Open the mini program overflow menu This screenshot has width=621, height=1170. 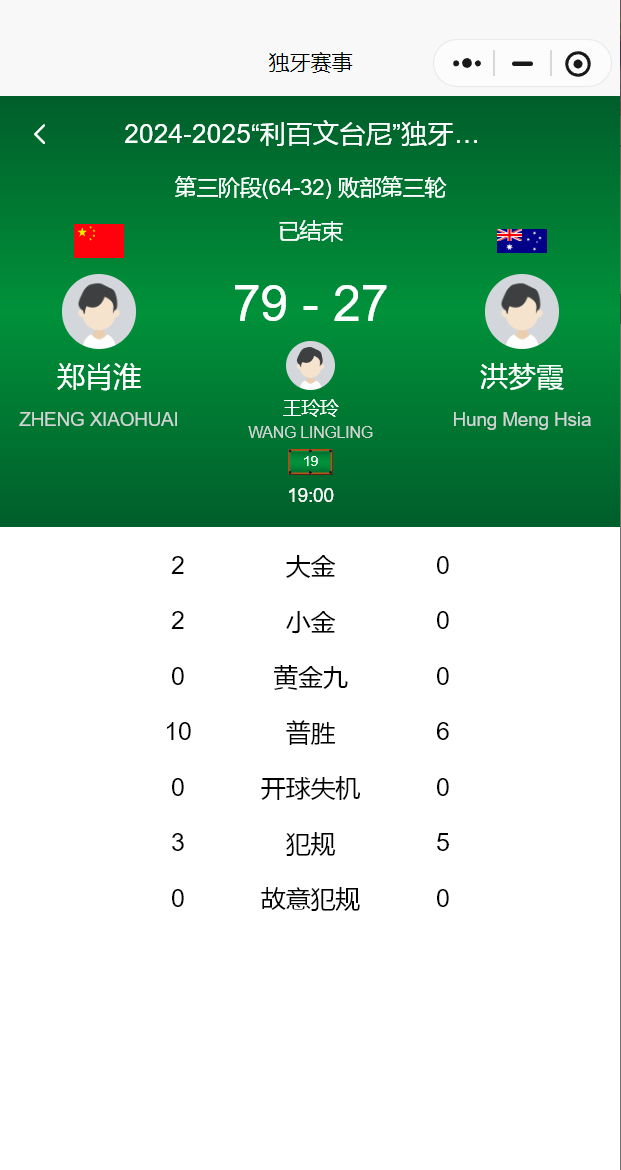click(467, 64)
